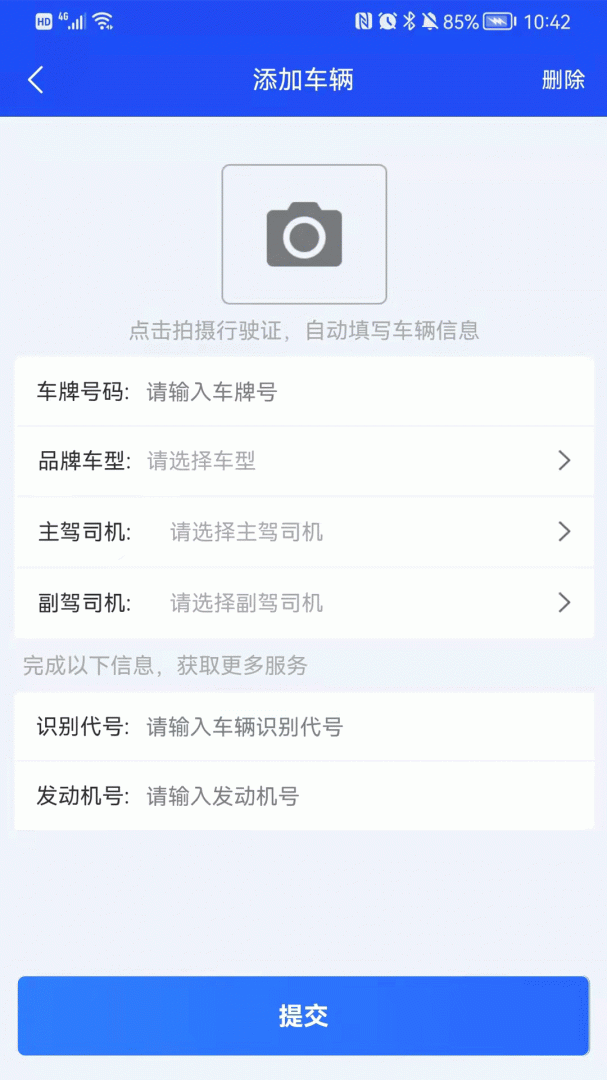
Task: Choose a 副驾司机 co-driver
Action: 360,603
